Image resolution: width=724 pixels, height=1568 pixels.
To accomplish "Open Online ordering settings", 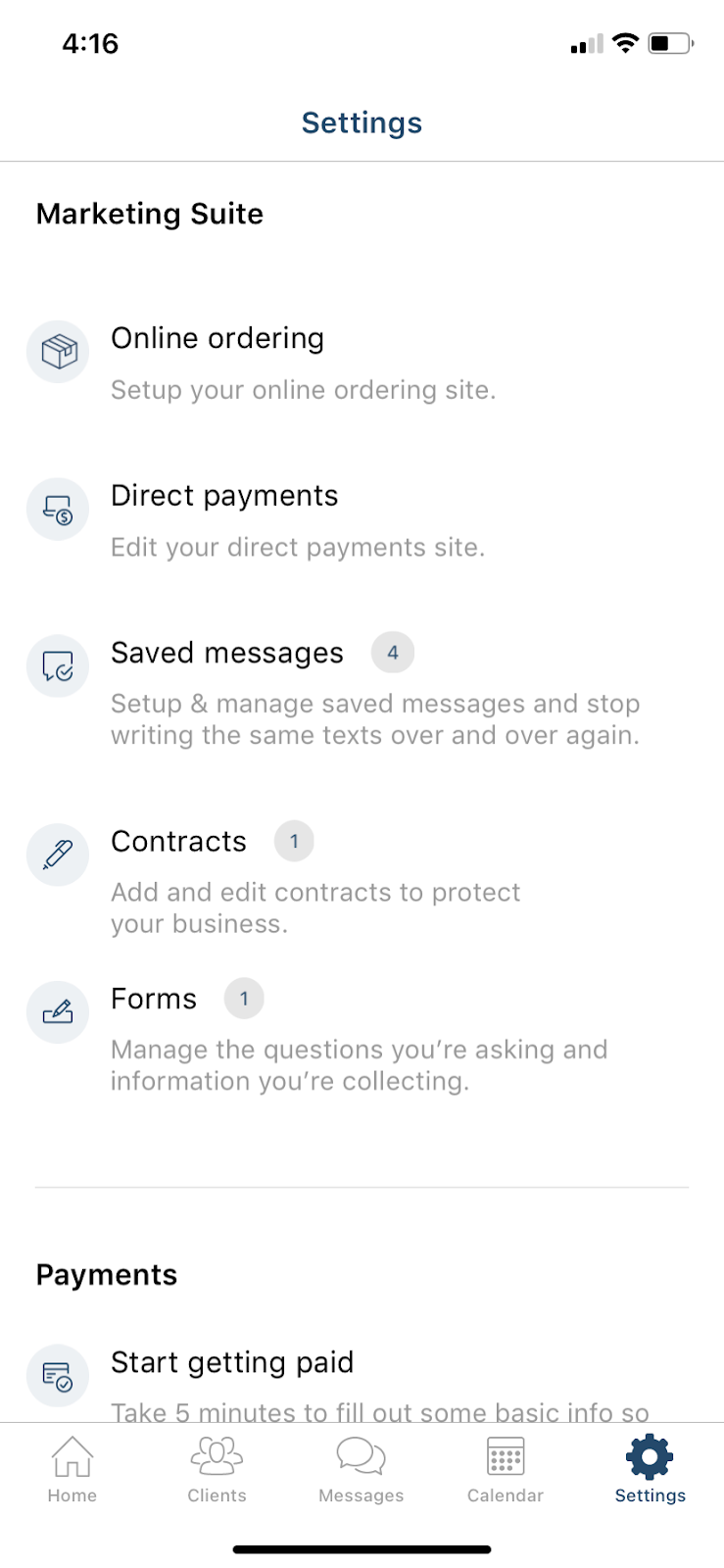I will pos(362,363).
